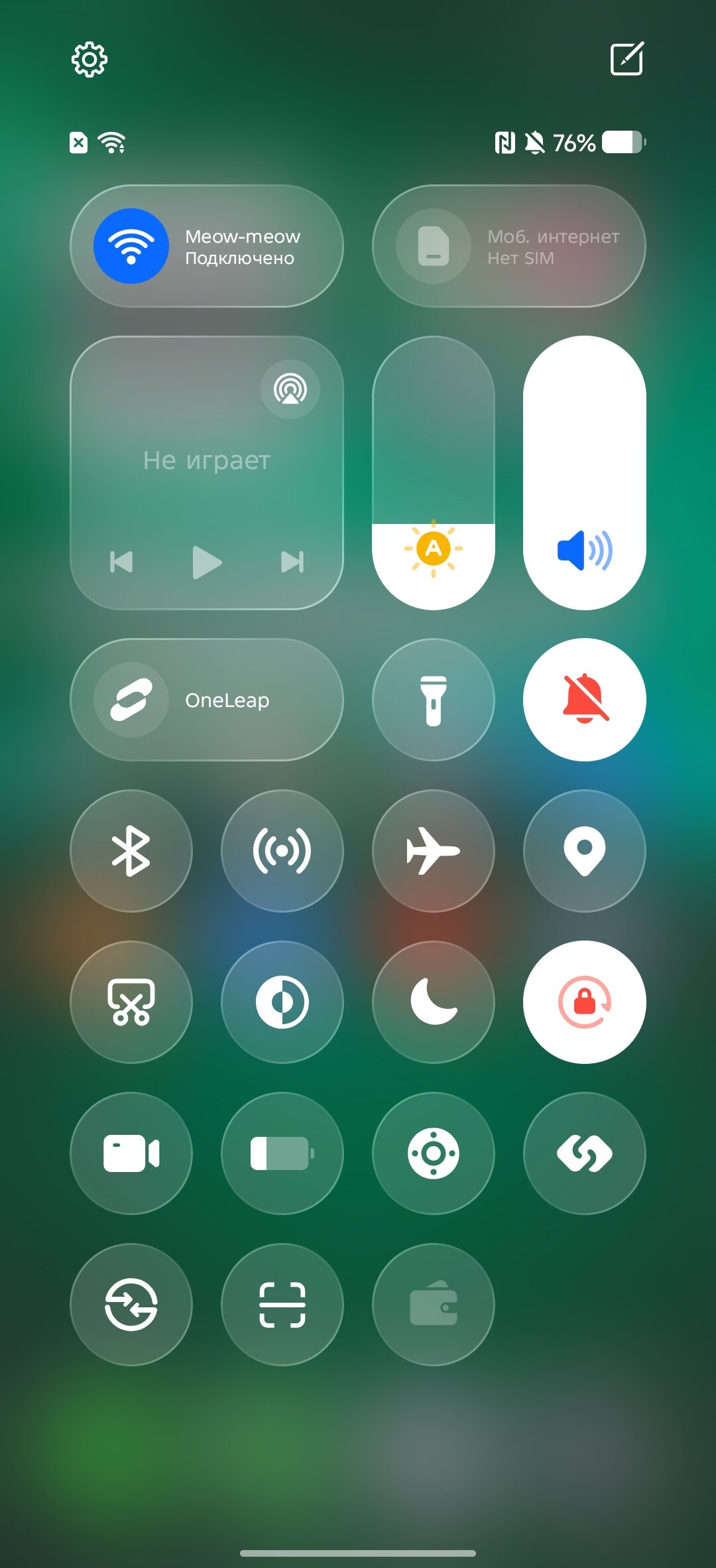Take a screenshot with the scissors tile
This screenshot has height=1568, width=716.
tap(131, 1002)
